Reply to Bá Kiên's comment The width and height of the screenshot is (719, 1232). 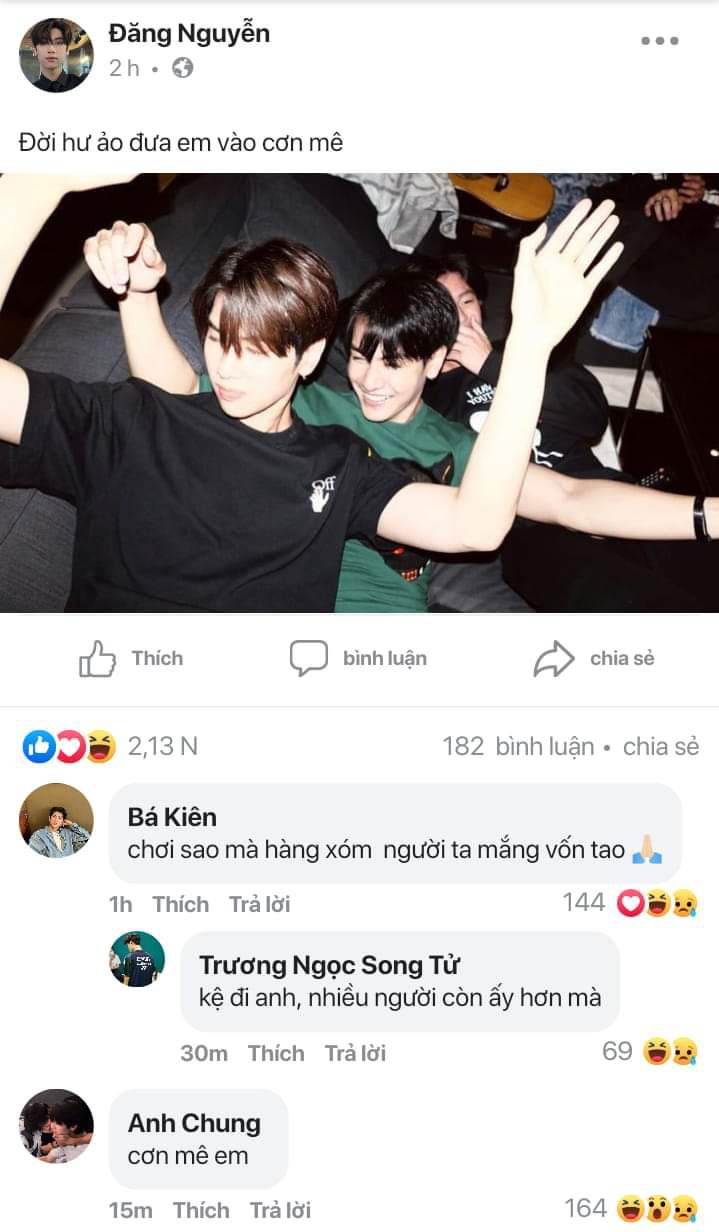pos(259,904)
